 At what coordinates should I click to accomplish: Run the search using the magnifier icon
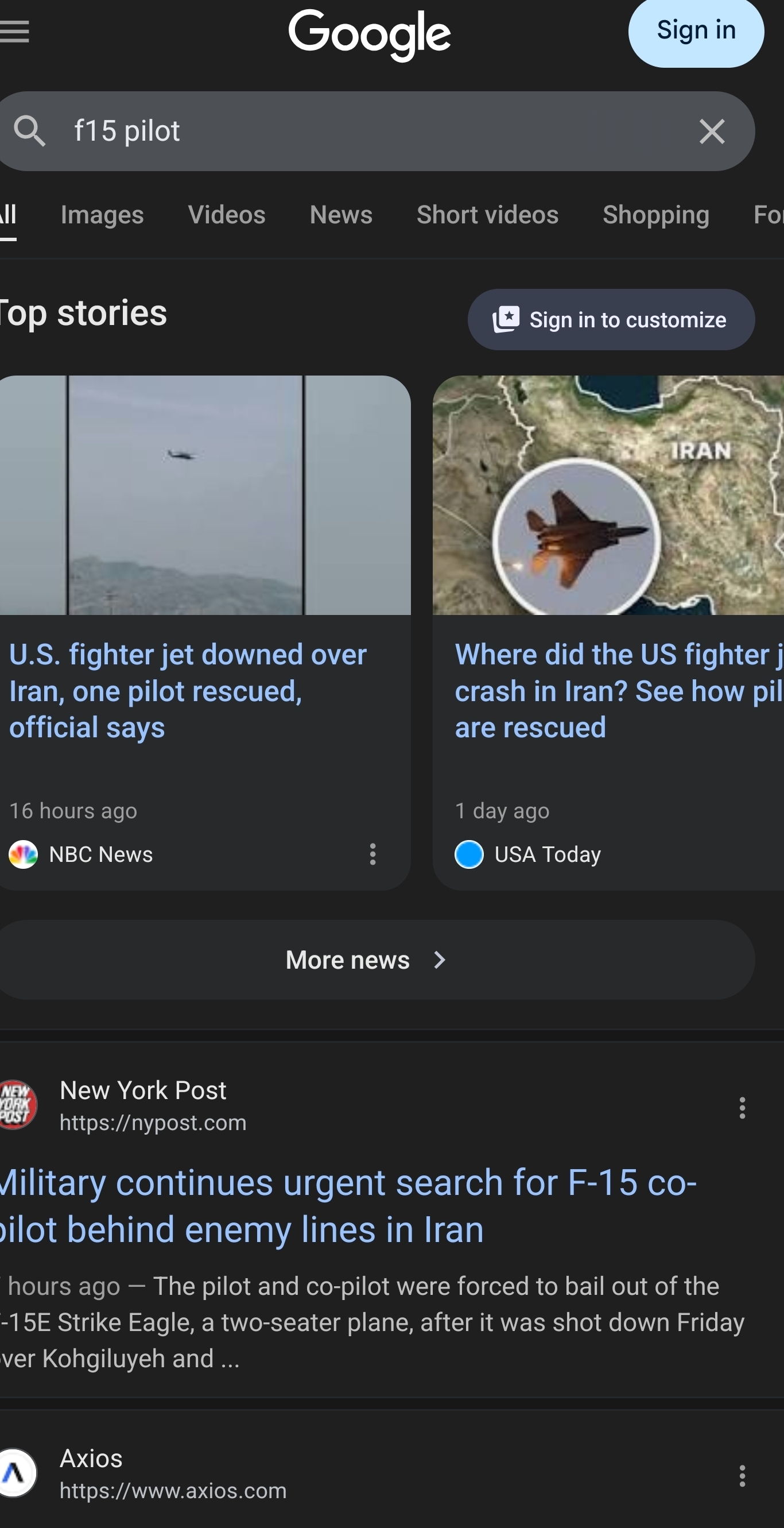(x=30, y=131)
